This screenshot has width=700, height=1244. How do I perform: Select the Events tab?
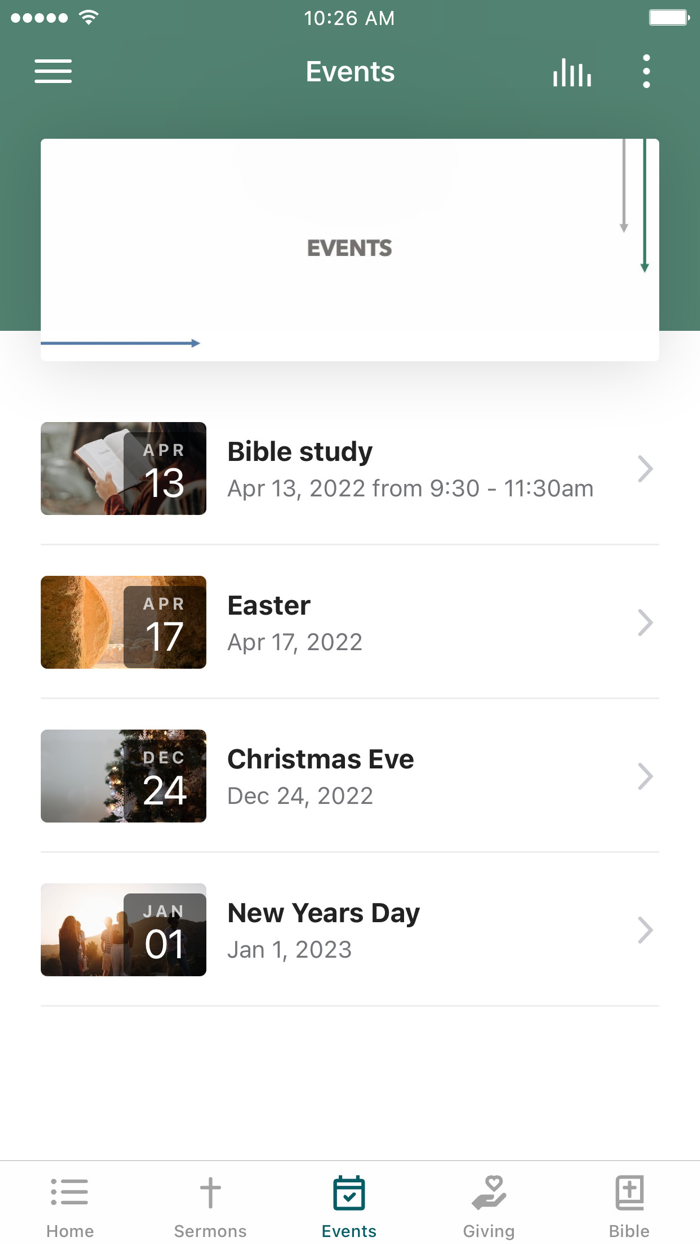coord(349,1206)
